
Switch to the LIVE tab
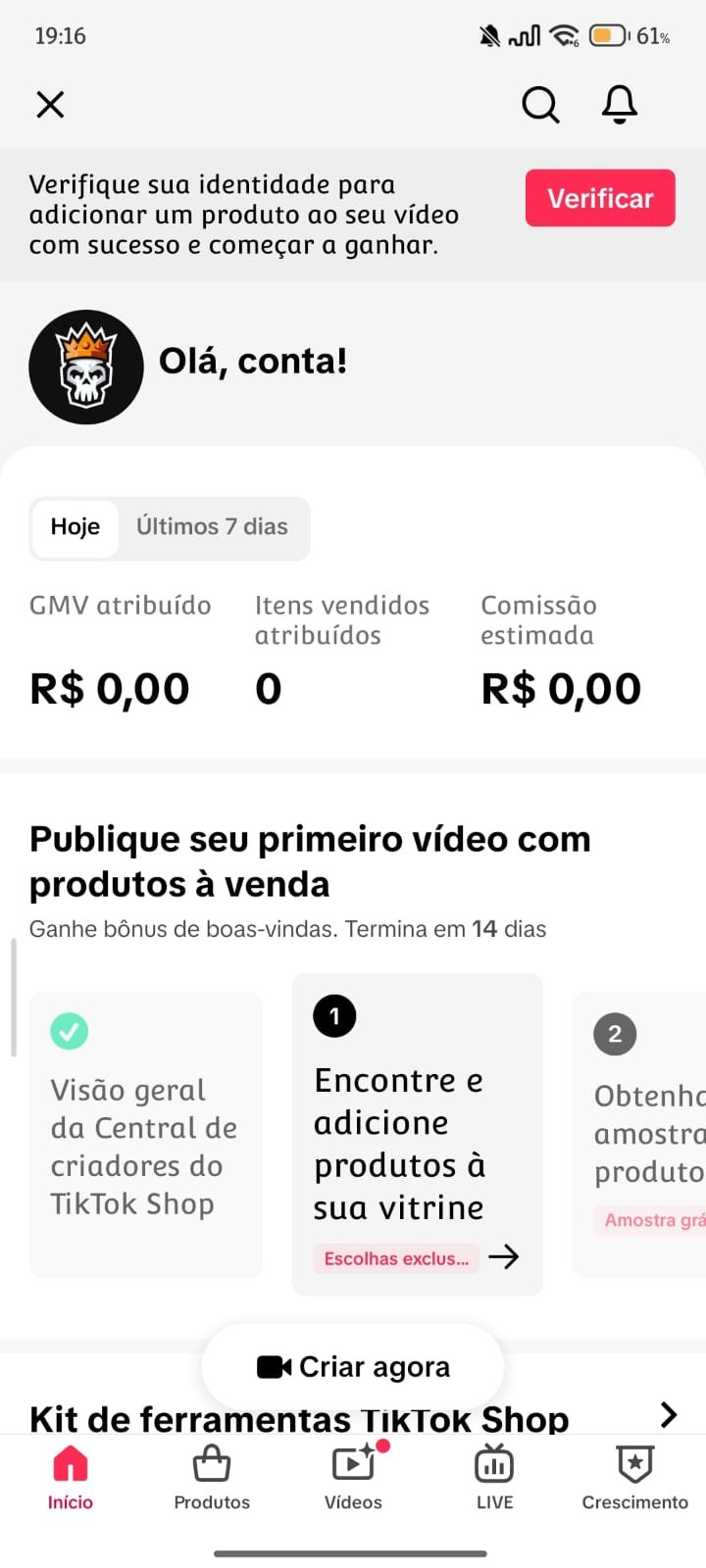pyautogui.click(x=494, y=1478)
